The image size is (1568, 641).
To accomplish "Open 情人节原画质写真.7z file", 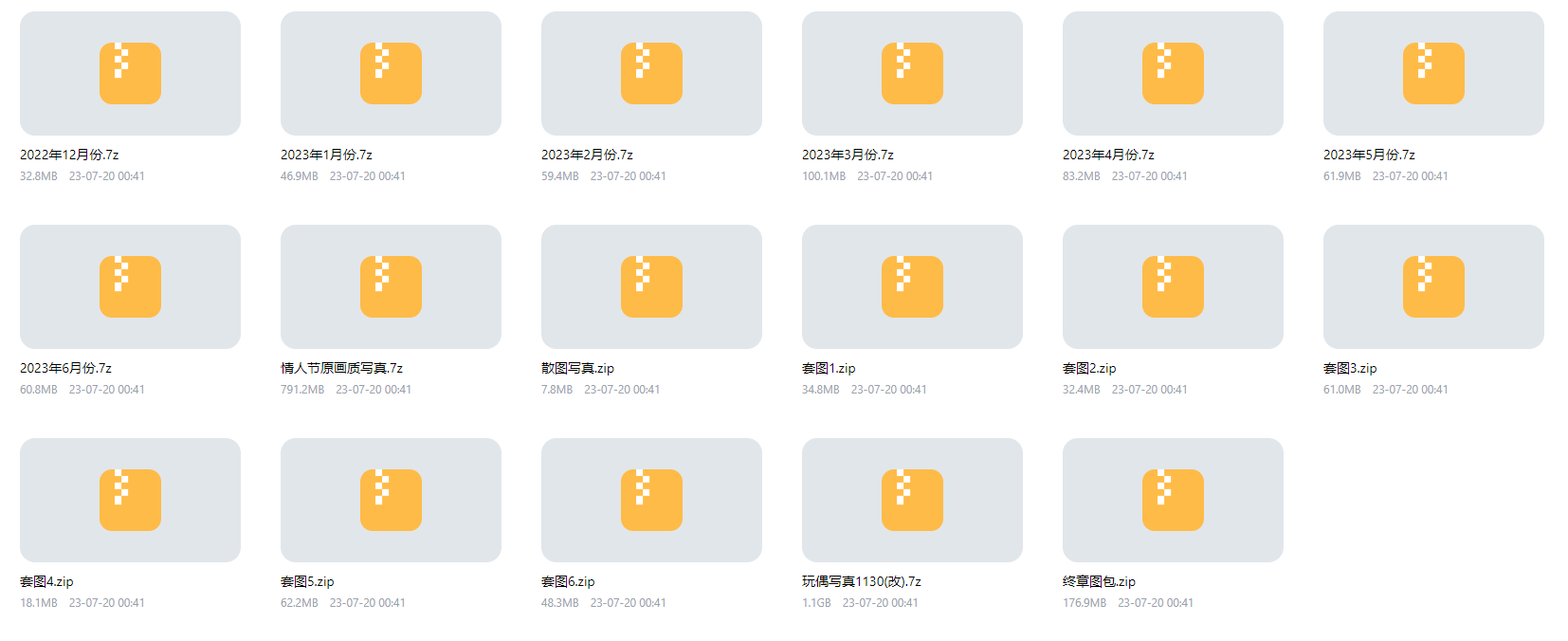I will click(391, 287).
